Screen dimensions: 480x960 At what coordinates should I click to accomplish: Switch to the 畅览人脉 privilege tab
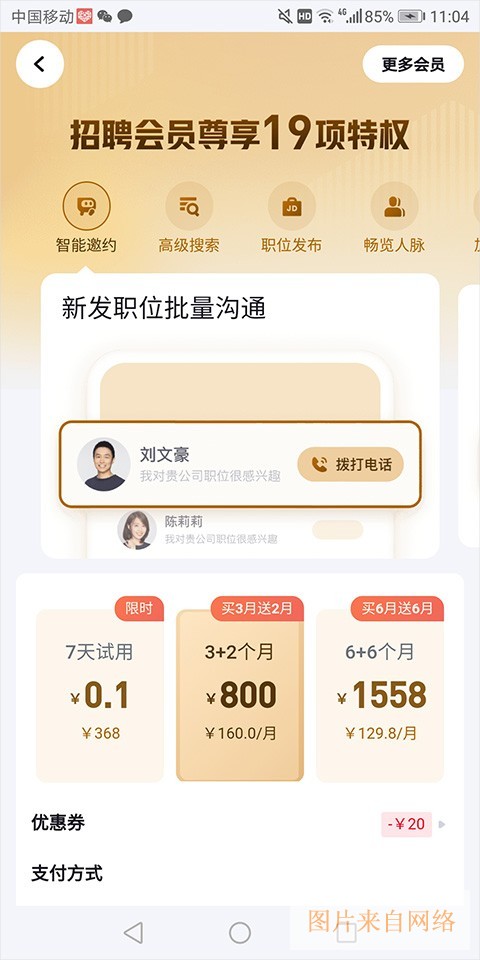[394, 218]
